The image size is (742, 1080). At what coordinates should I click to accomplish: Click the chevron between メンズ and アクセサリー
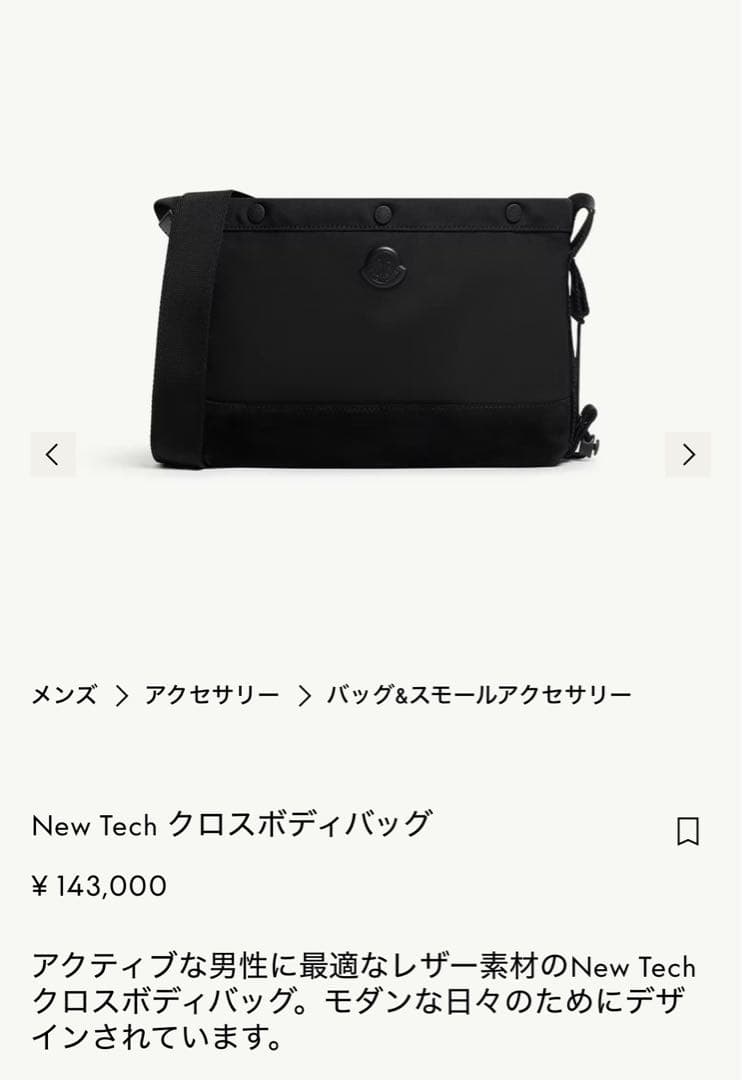tap(119, 693)
